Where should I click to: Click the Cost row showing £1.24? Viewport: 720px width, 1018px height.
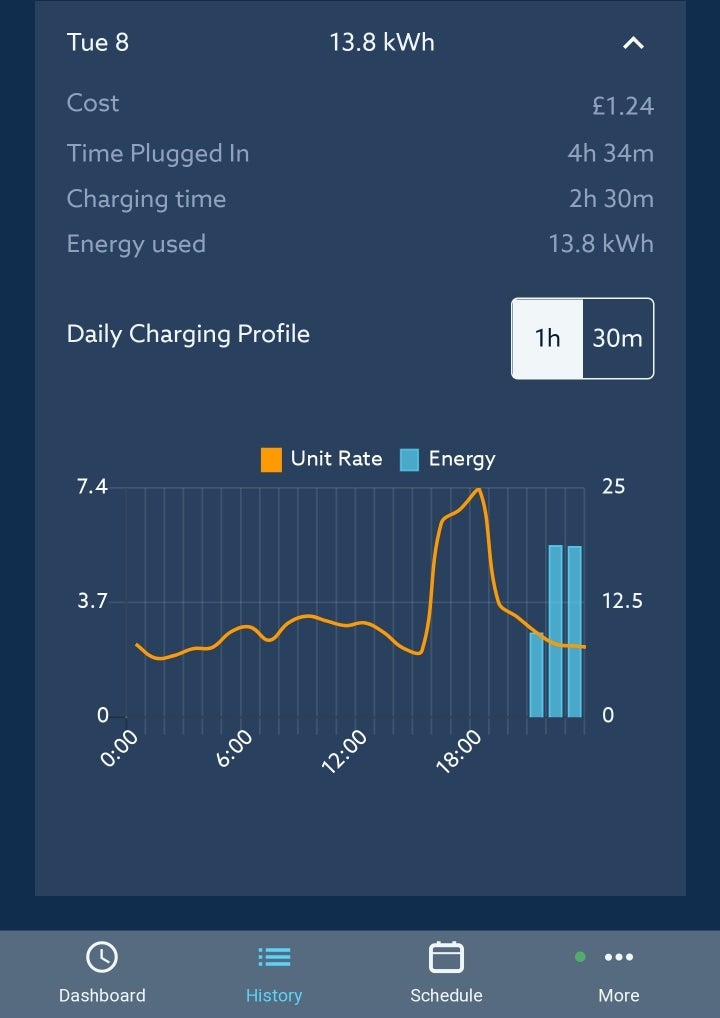tap(360, 103)
